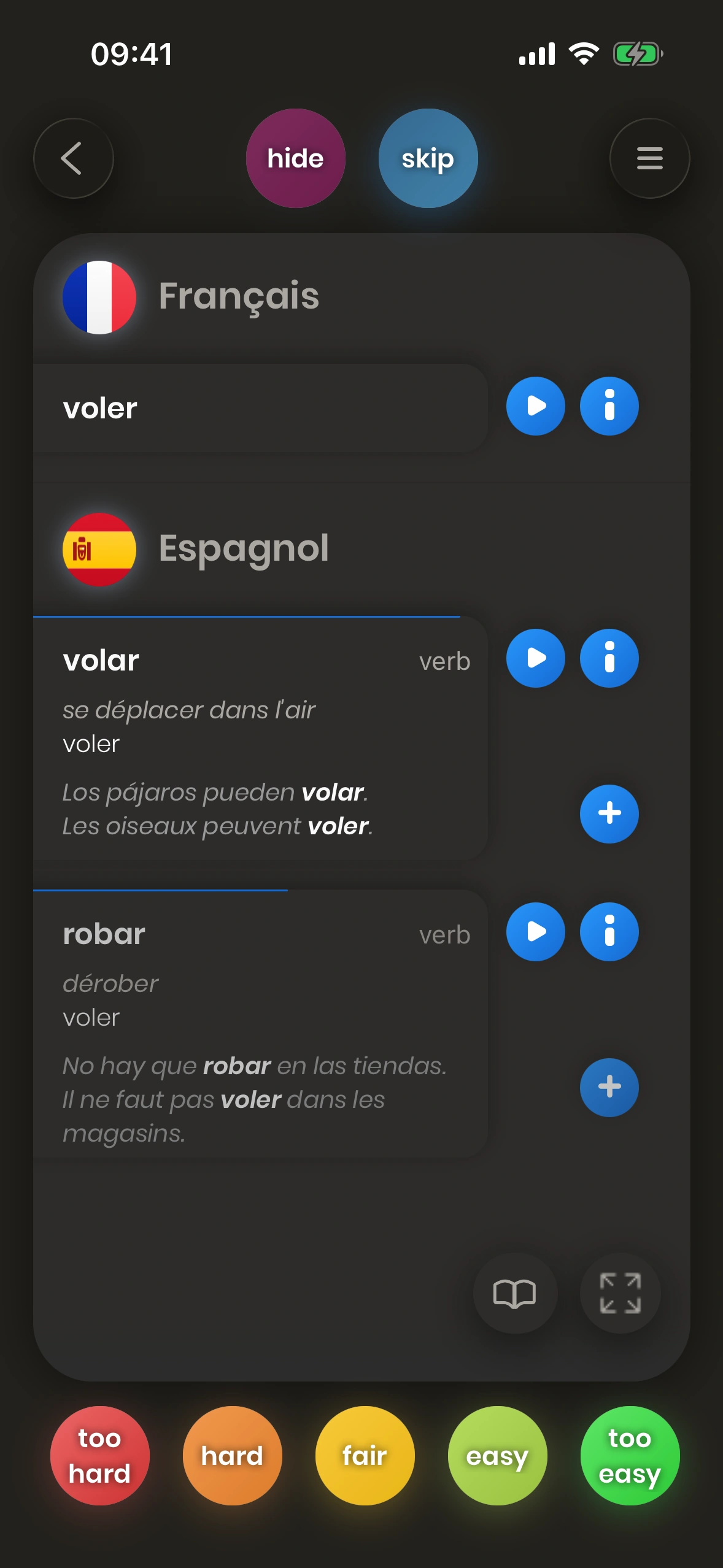
Task: Skip this flashcard
Action: (x=428, y=158)
